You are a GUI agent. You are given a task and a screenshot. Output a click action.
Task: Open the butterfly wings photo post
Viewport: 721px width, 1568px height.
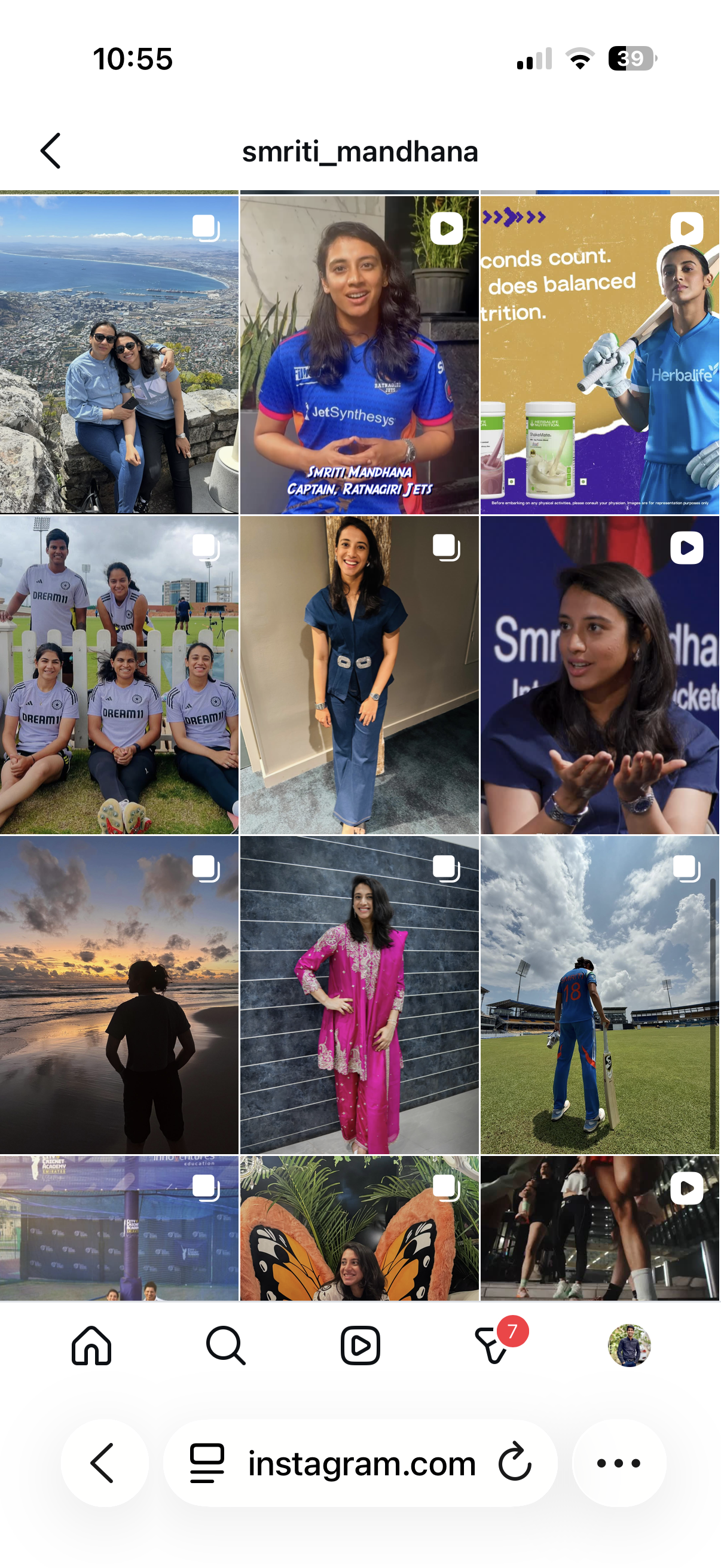[x=359, y=1228]
